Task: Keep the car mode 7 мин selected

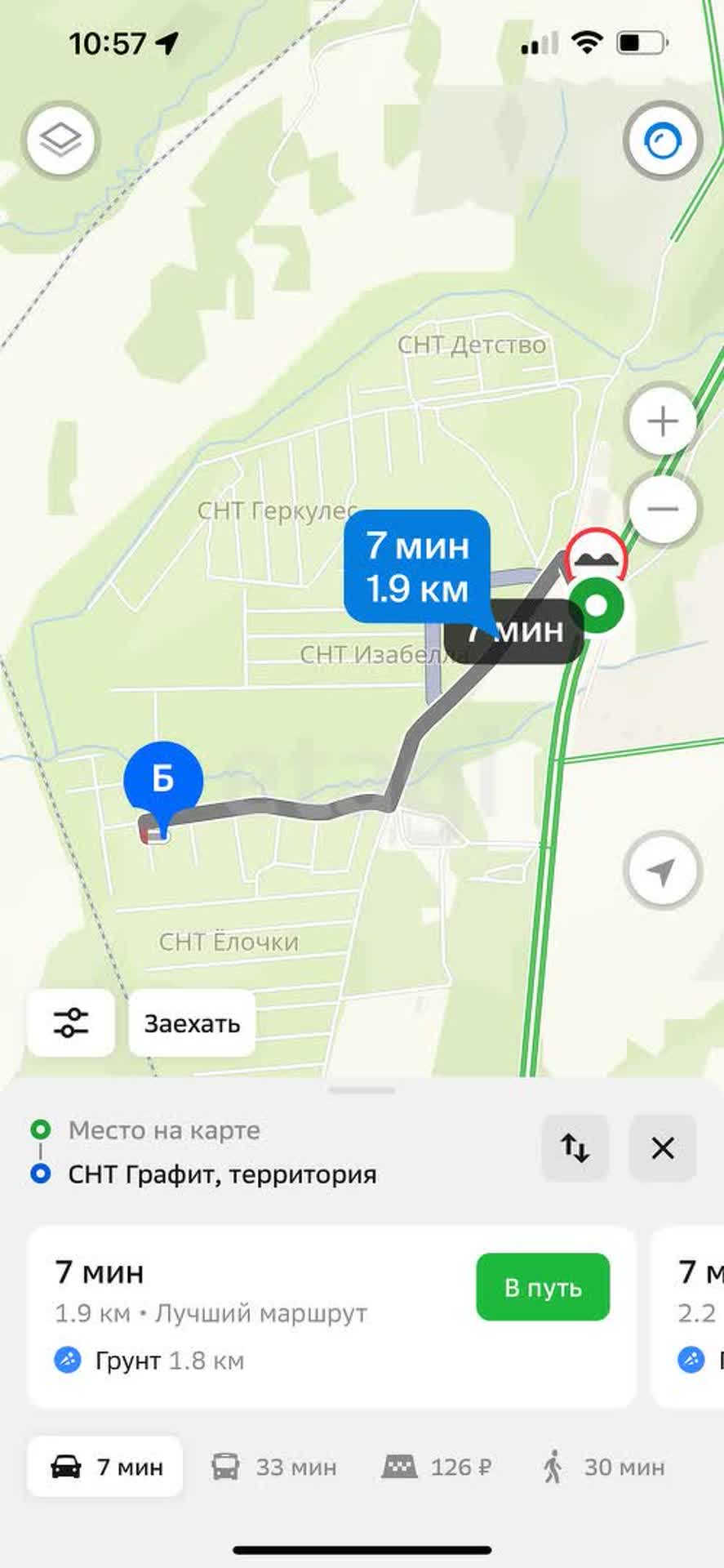Action: pyautogui.click(x=104, y=1468)
